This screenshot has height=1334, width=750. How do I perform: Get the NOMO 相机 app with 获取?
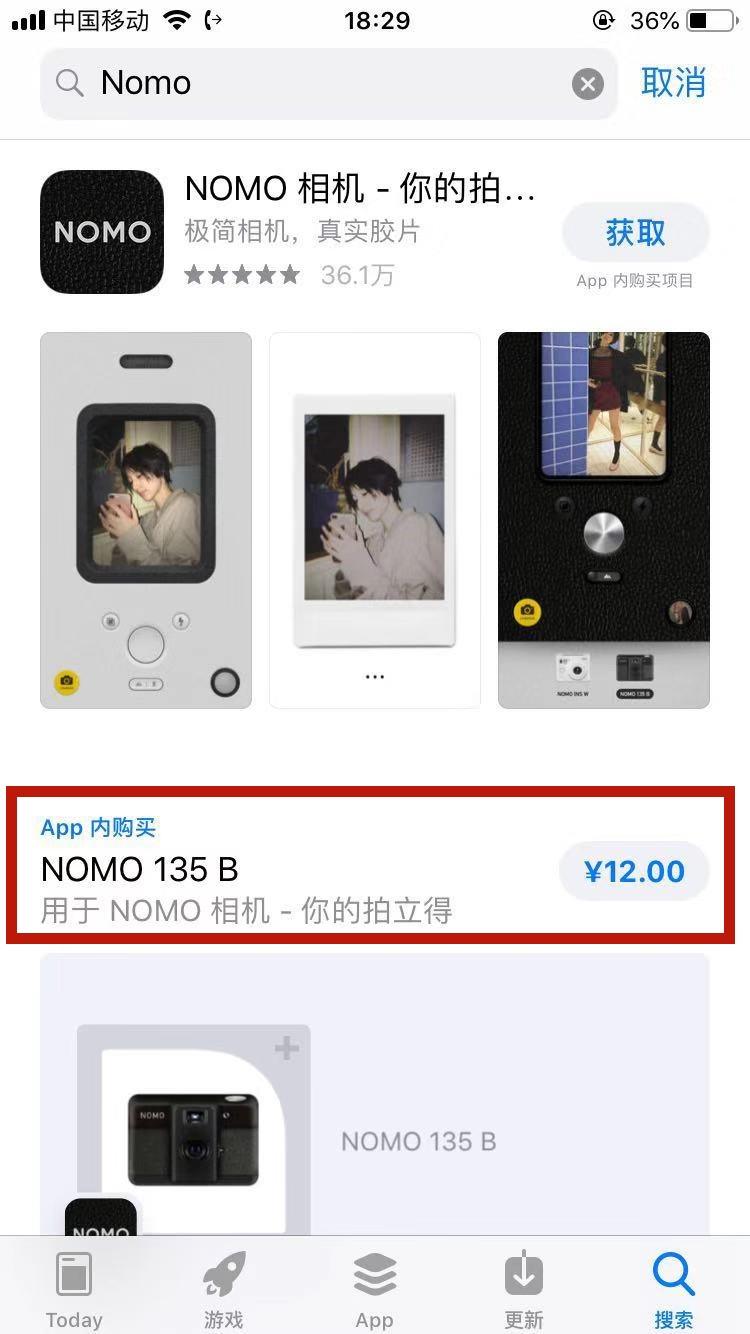(x=635, y=233)
